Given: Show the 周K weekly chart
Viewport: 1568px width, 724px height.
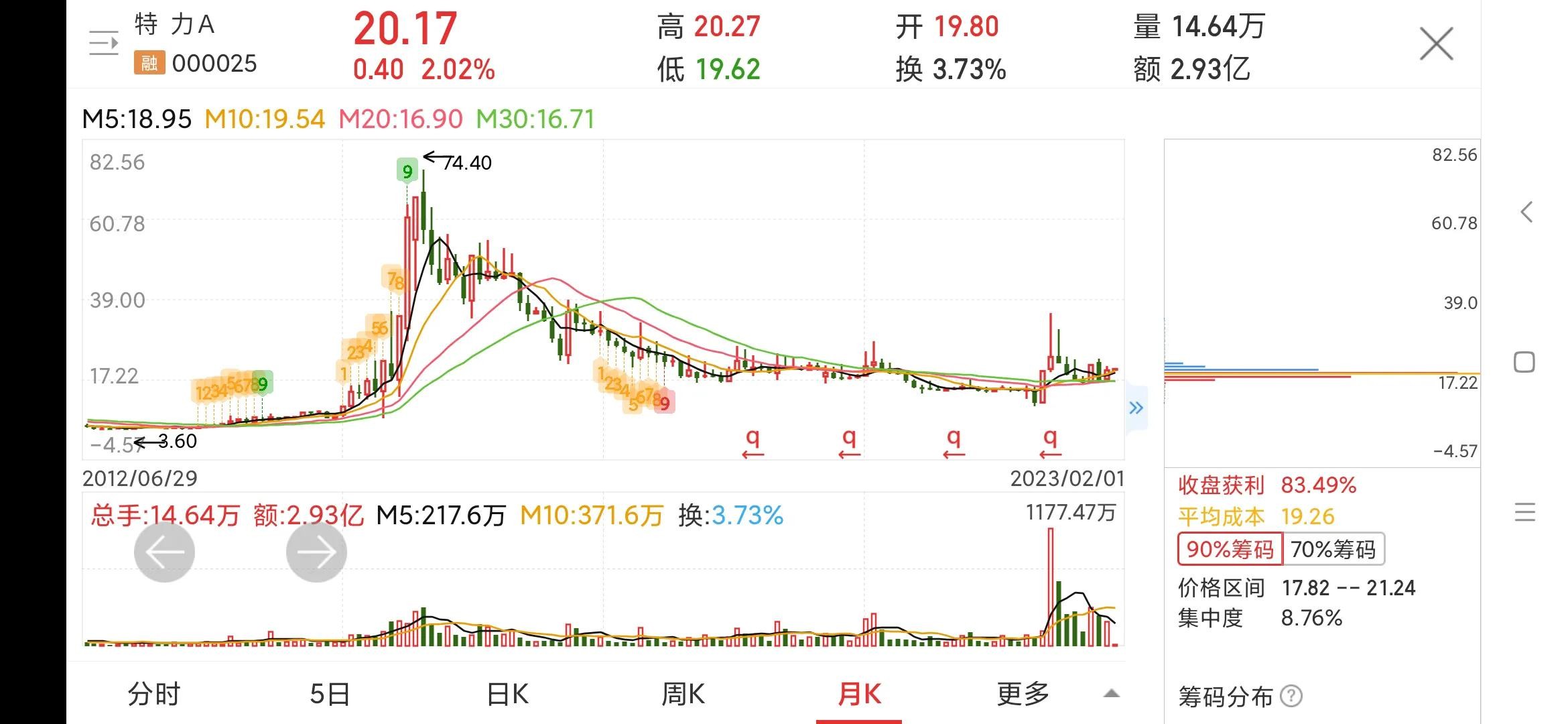Looking at the screenshot, I should (x=683, y=695).
